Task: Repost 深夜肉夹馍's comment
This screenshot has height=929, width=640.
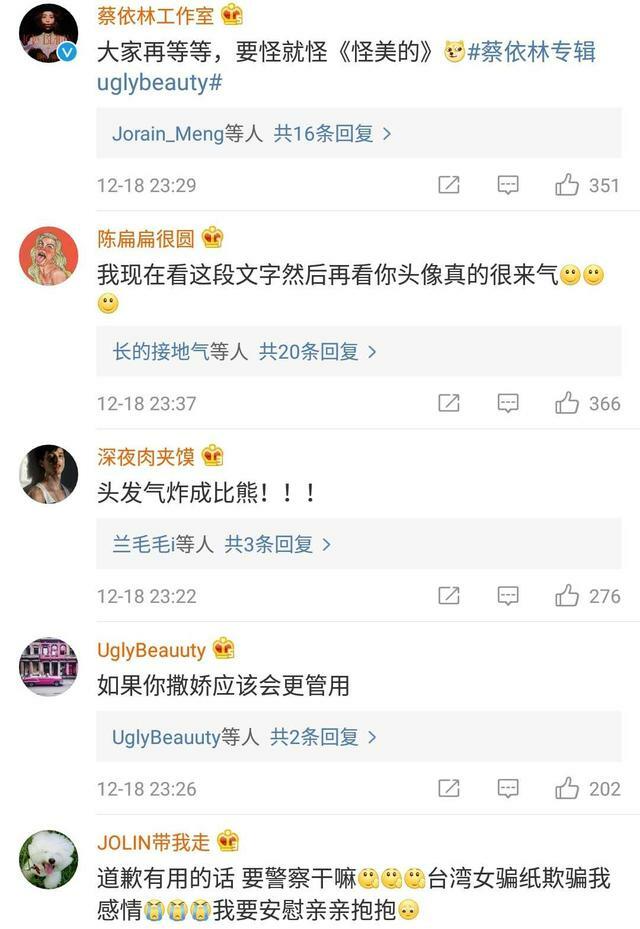Action: pyautogui.click(x=449, y=596)
